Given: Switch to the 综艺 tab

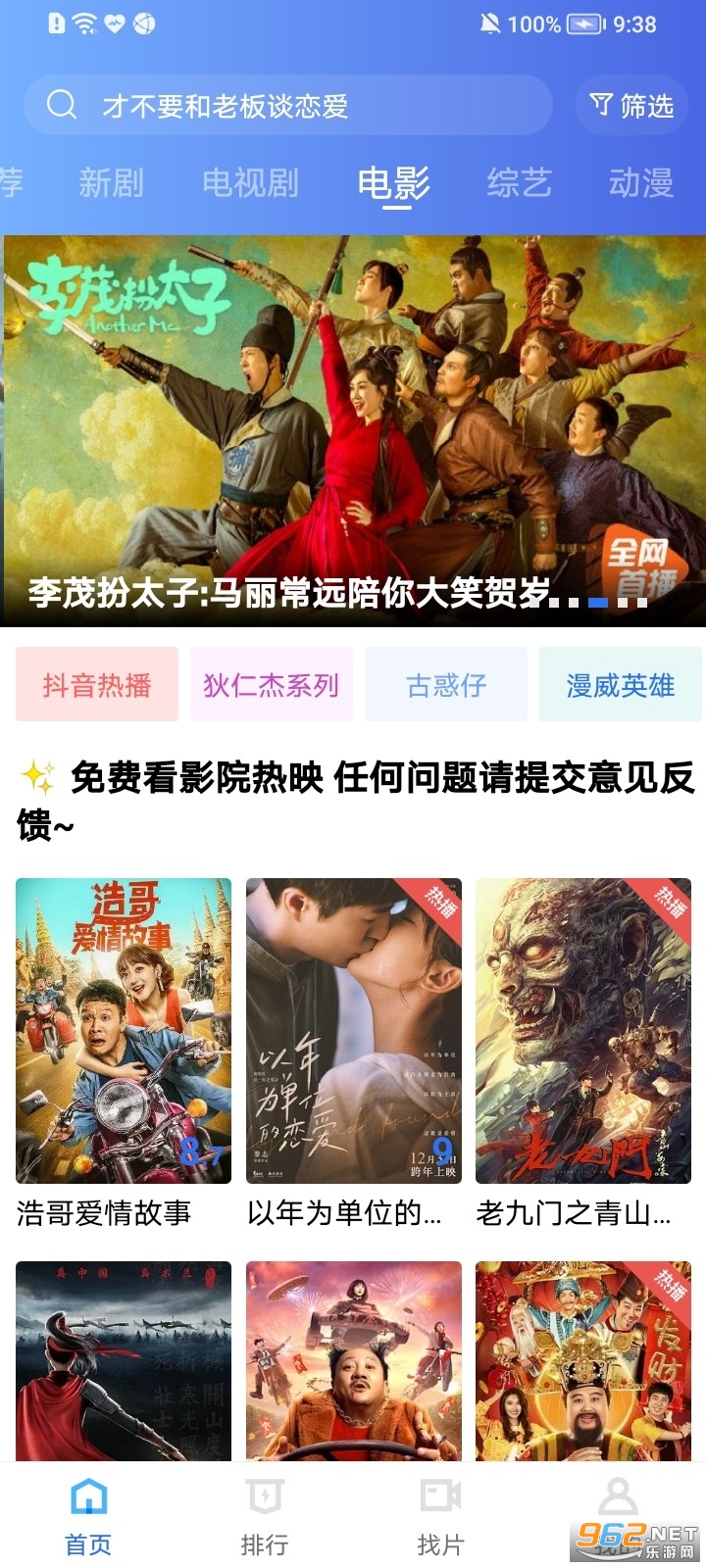Looking at the screenshot, I should tap(520, 182).
